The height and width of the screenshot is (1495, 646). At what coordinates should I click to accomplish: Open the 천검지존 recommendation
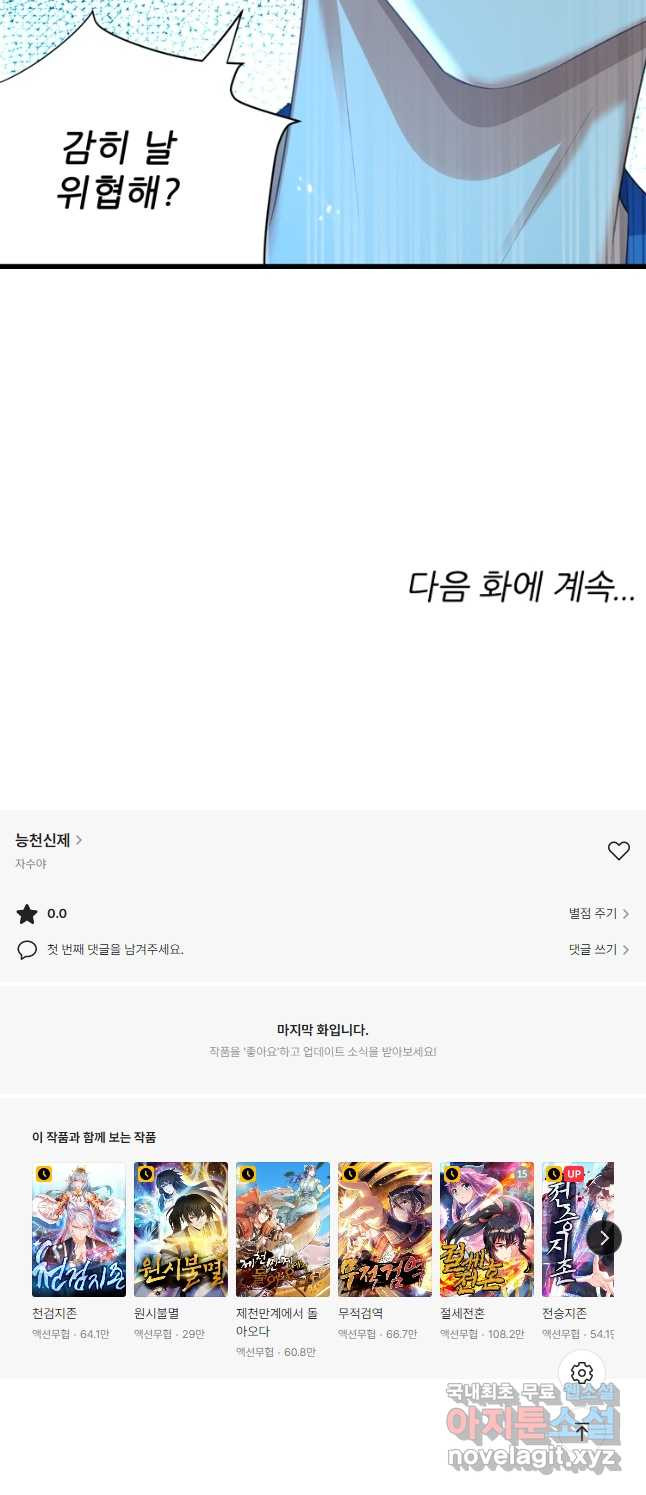pyautogui.click(x=79, y=1230)
